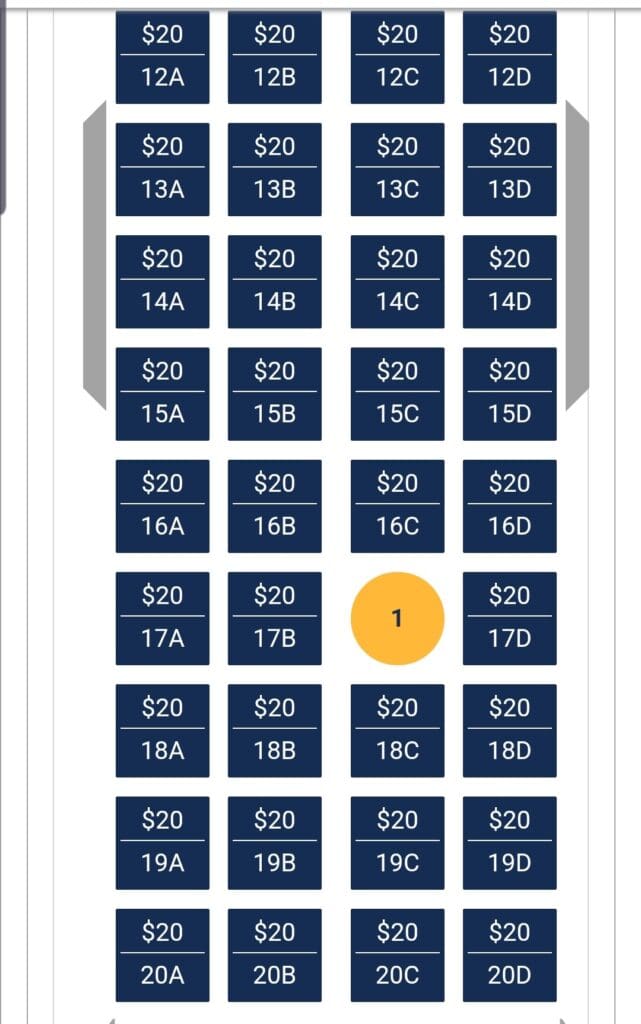Pick seat 16A
This screenshot has height=1024, width=641.
pyautogui.click(x=162, y=505)
